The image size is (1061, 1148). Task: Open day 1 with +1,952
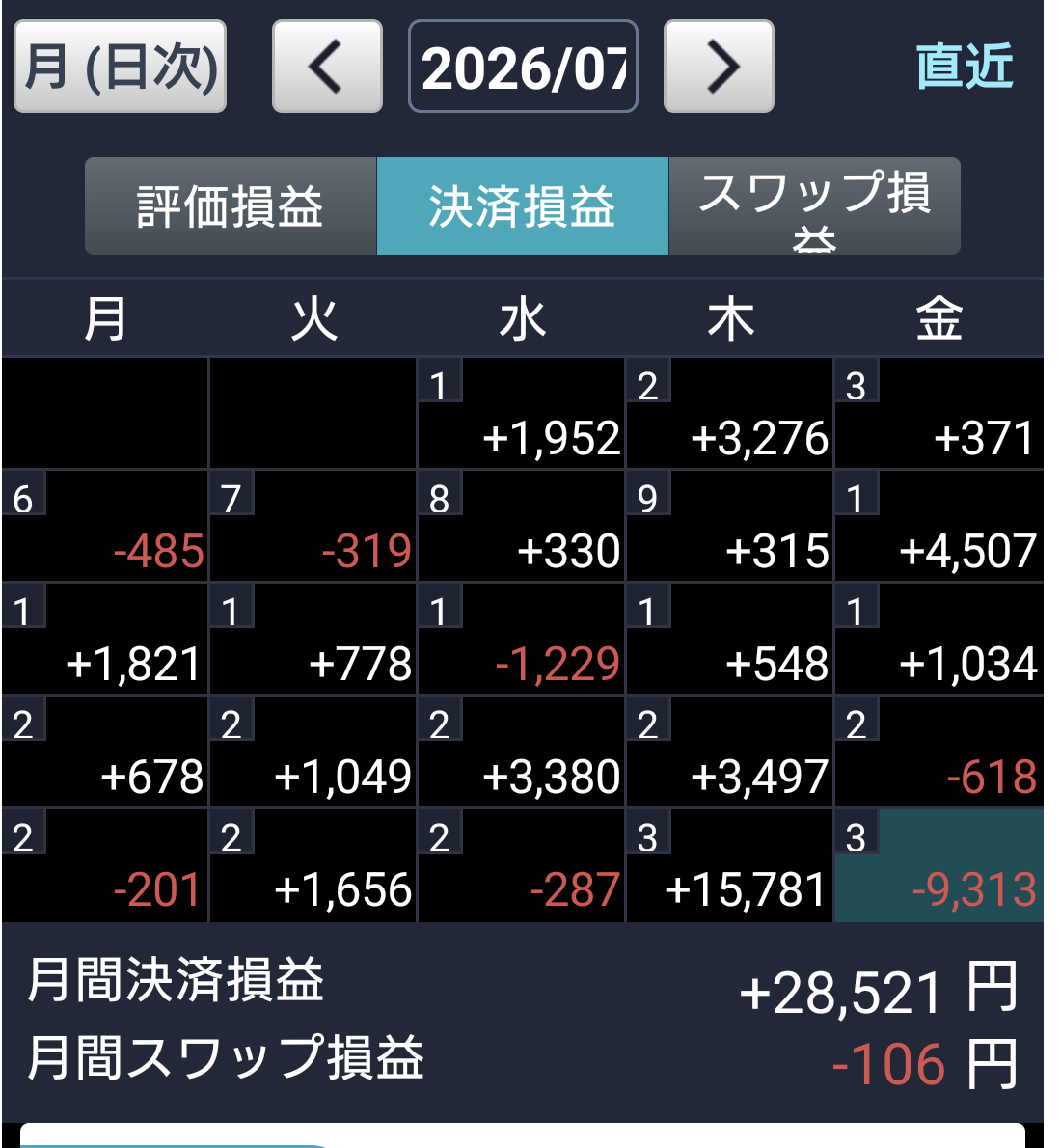pyautogui.click(x=521, y=414)
